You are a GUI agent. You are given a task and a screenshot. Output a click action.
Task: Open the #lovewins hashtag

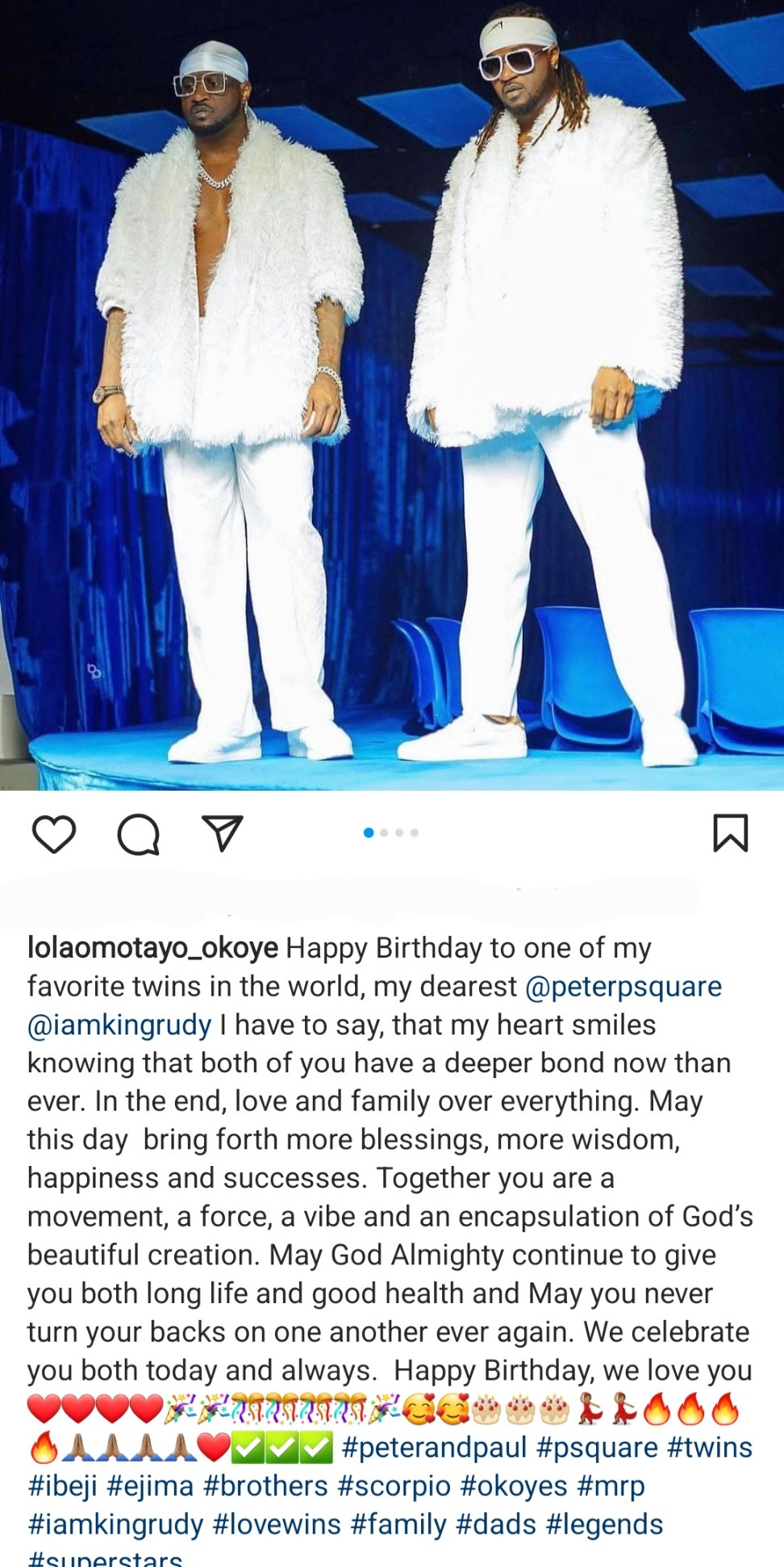(x=277, y=1525)
